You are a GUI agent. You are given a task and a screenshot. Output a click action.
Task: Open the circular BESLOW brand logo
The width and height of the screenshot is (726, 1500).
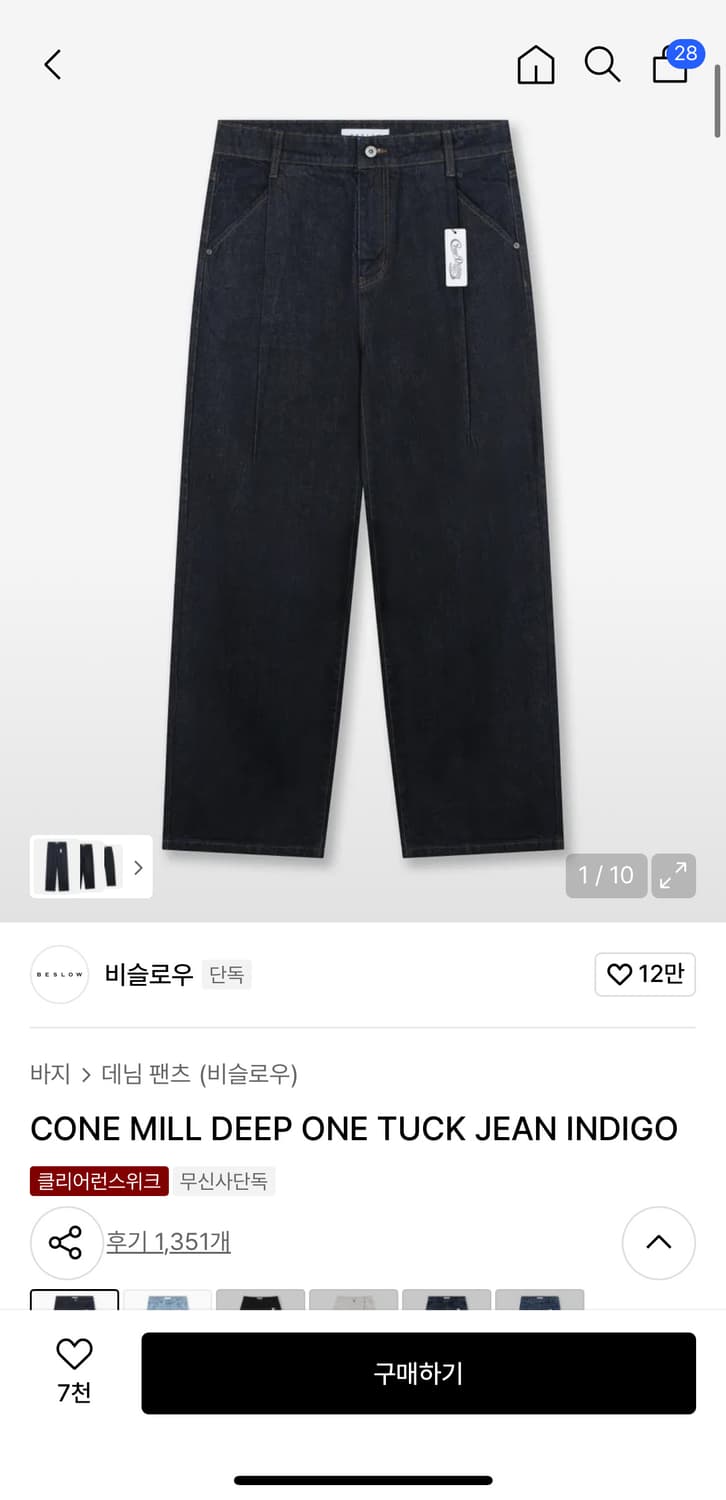[x=59, y=974]
